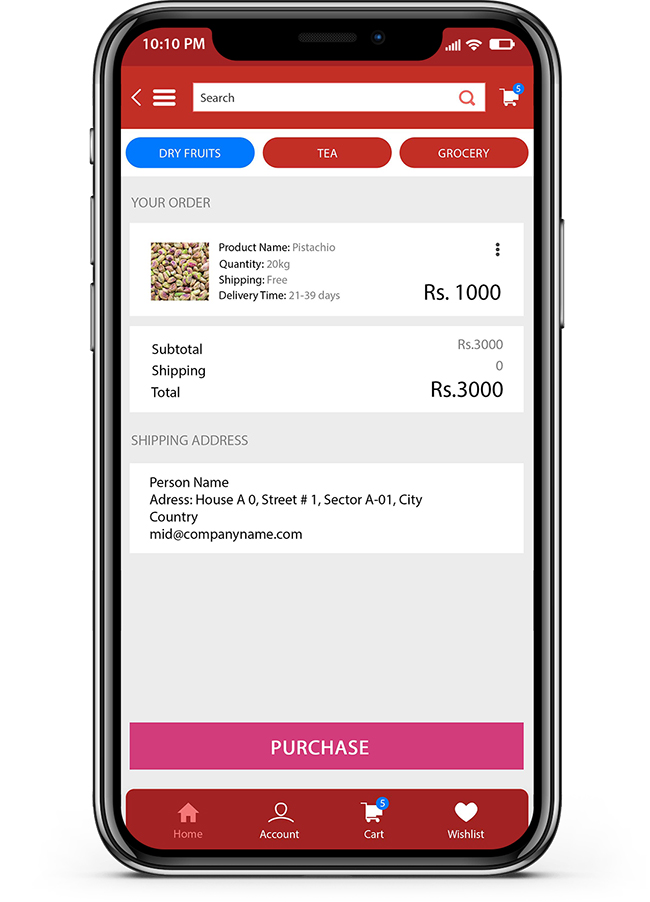Confirm order with Purchase button
650x902 pixels.
326,747
